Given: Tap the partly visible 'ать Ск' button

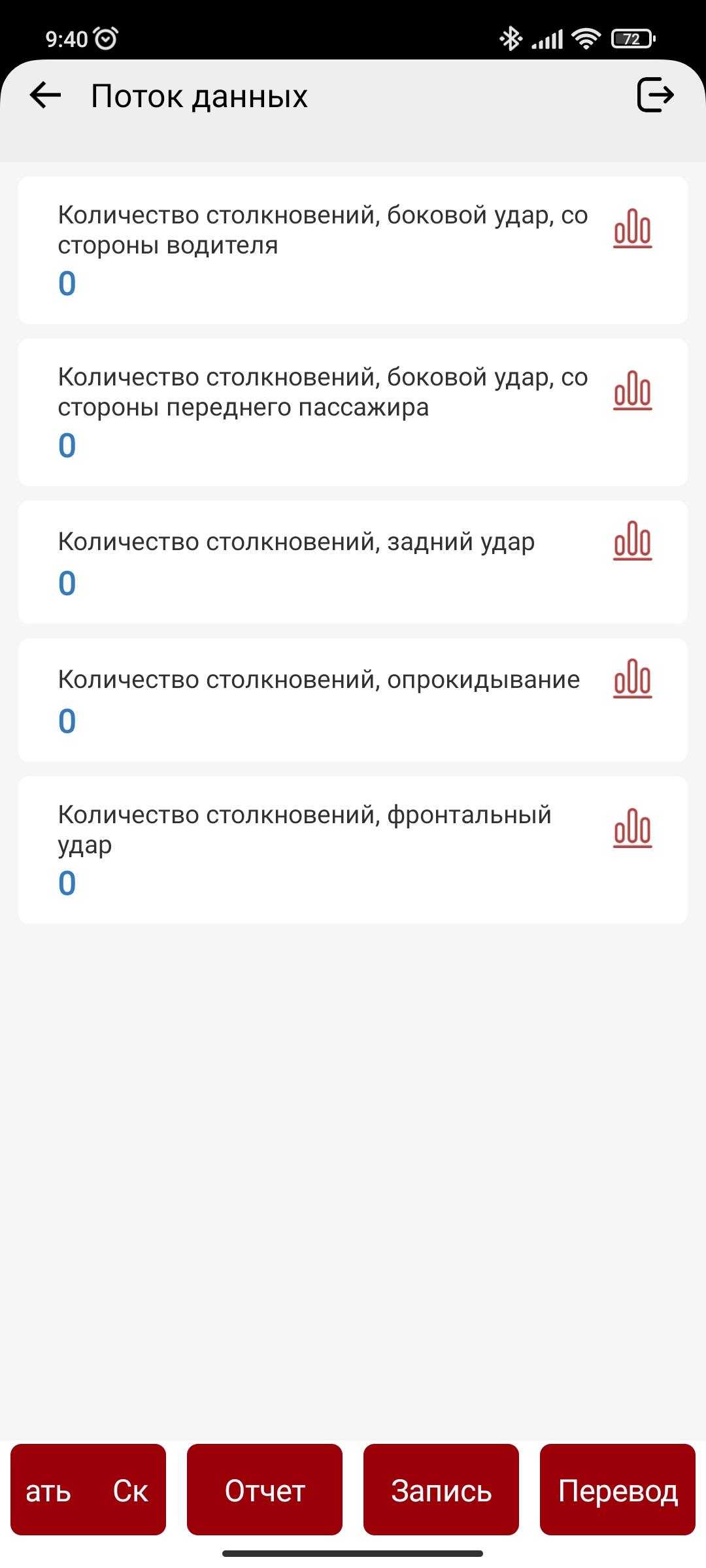Looking at the screenshot, I should pos(88,1490).
